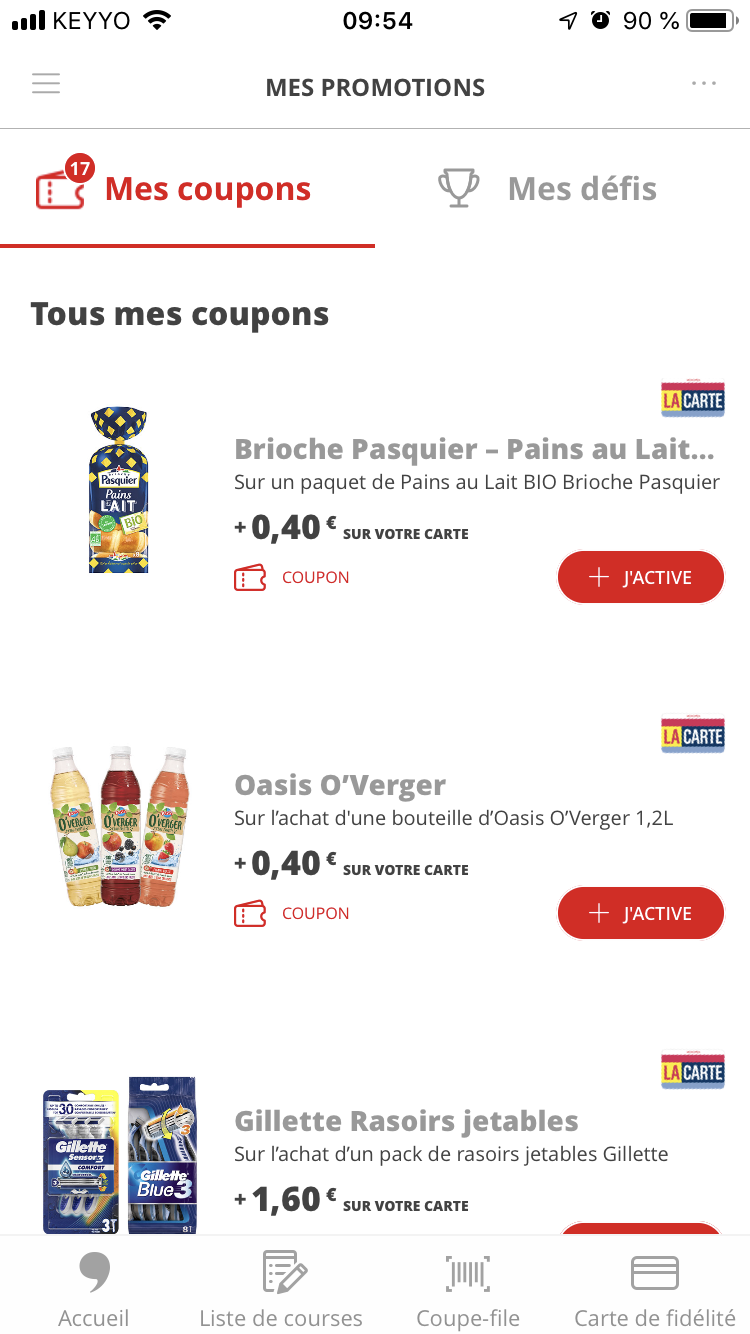The width and height of the screenshot is (750, 1334).
Task: Open the hamburger drawer menu
Action: tap(46, 84)
